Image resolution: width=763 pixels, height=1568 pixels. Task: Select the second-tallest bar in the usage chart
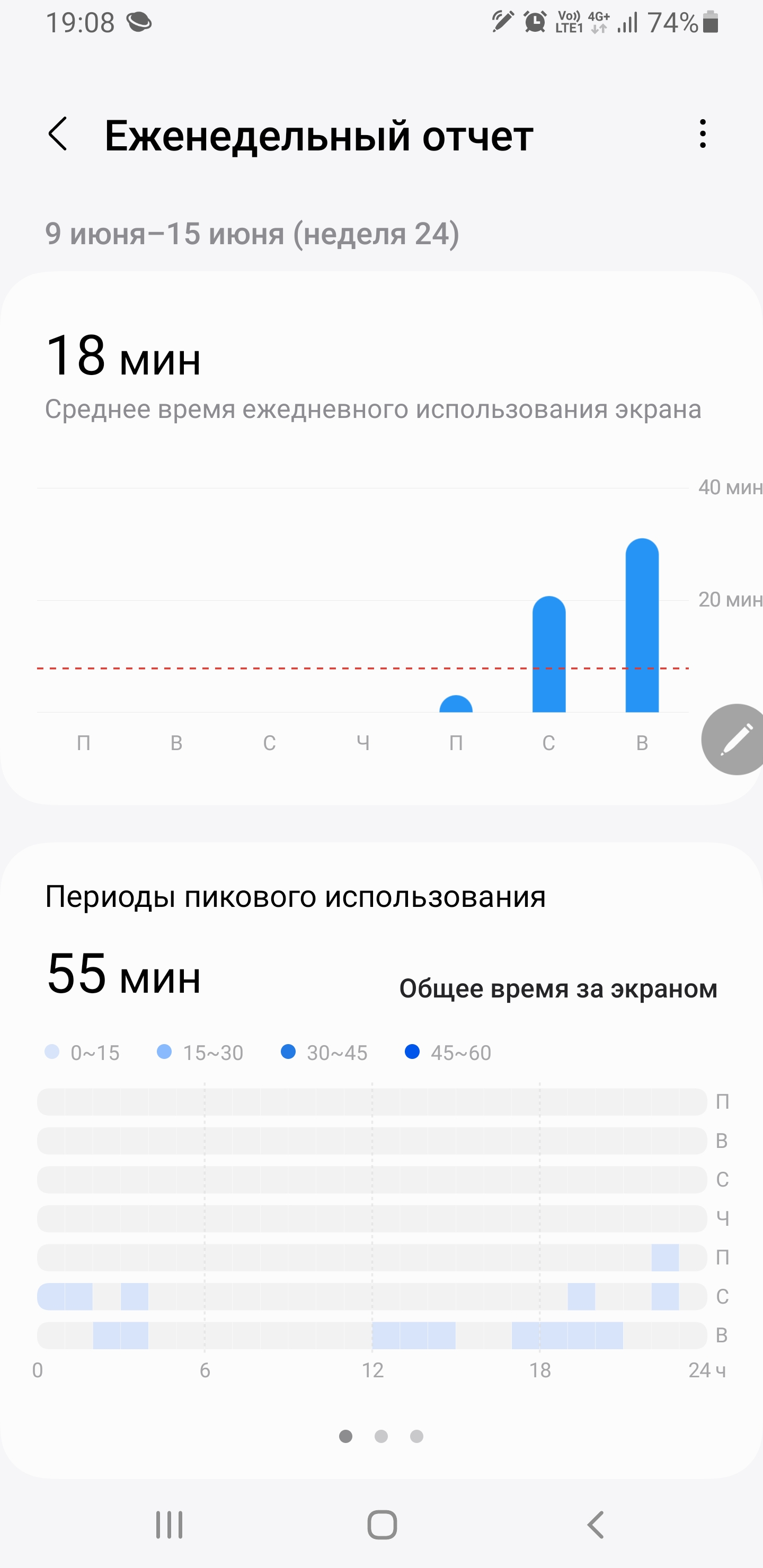tap(548, 654)
